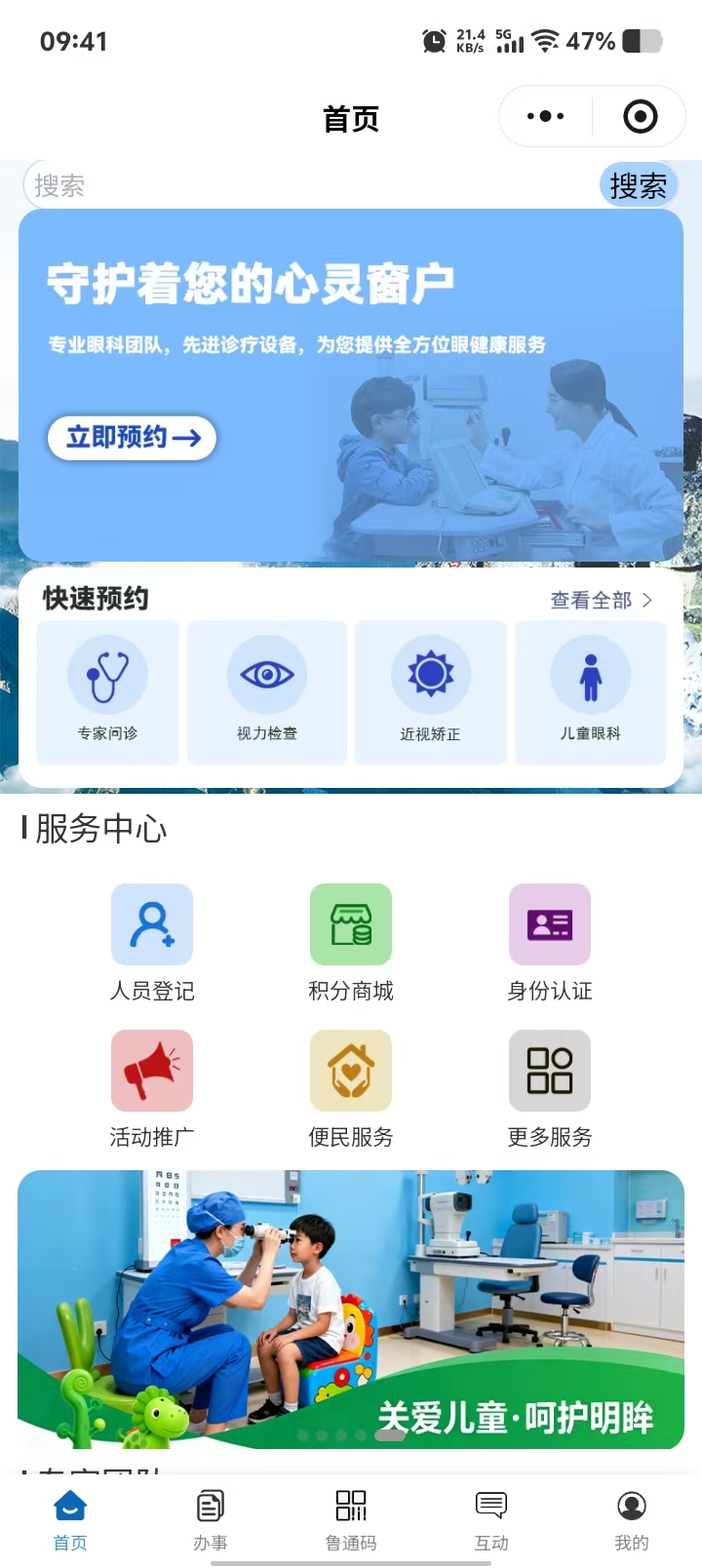Open the mini program more-options menu
The width and height of the screenshot is (702, 1568).
pos(545,117)
